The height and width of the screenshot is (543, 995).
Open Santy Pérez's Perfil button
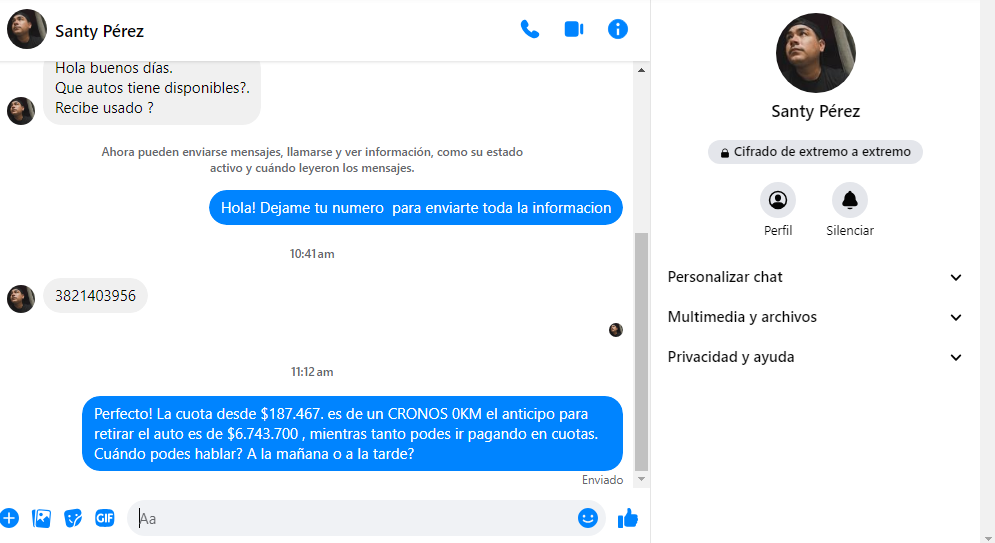(x=778, y=200)
